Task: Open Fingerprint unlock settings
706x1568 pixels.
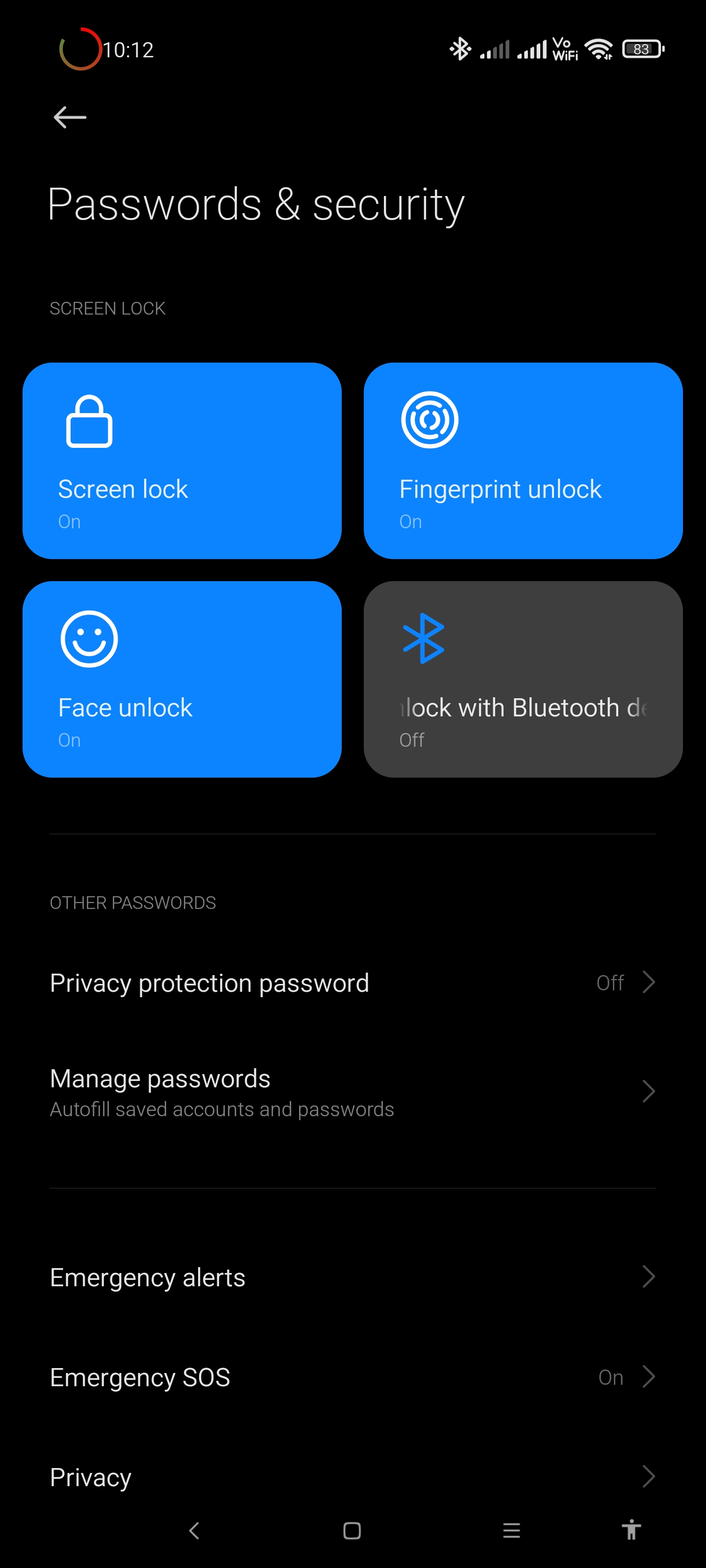Action: point(523,461)
